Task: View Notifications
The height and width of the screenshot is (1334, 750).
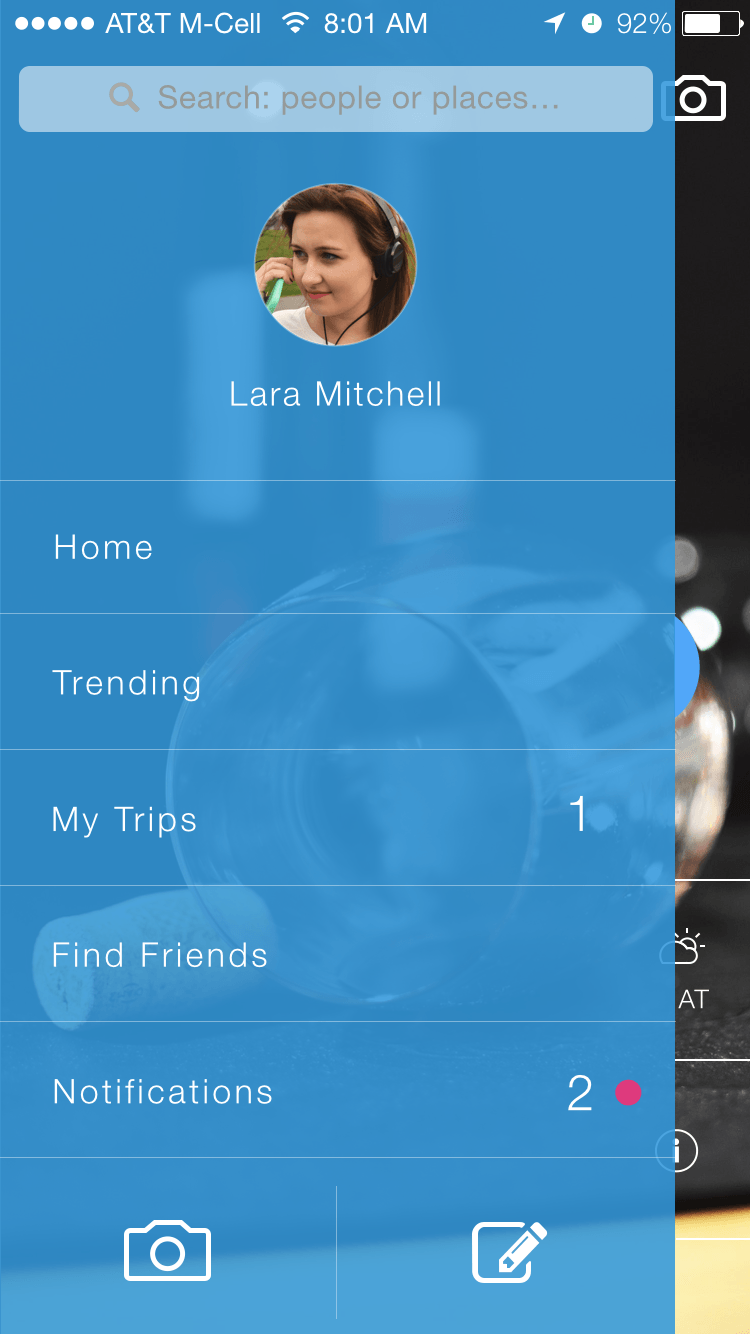Action: (x=163, y=1092)
